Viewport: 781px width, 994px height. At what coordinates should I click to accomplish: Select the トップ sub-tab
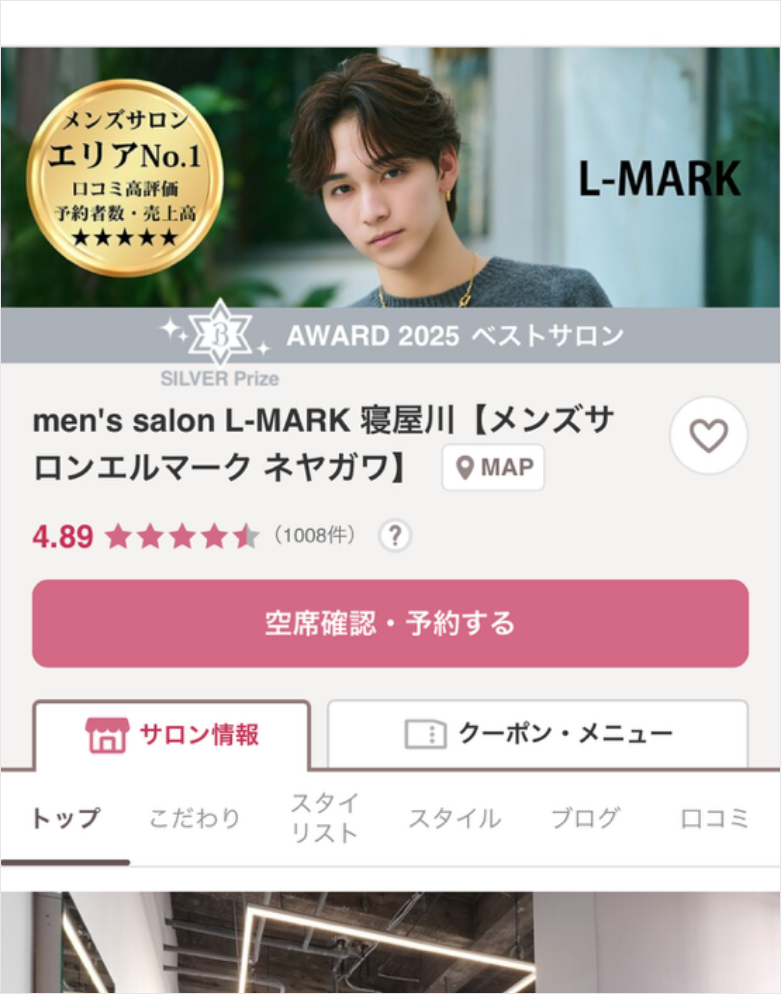point(66,818)
